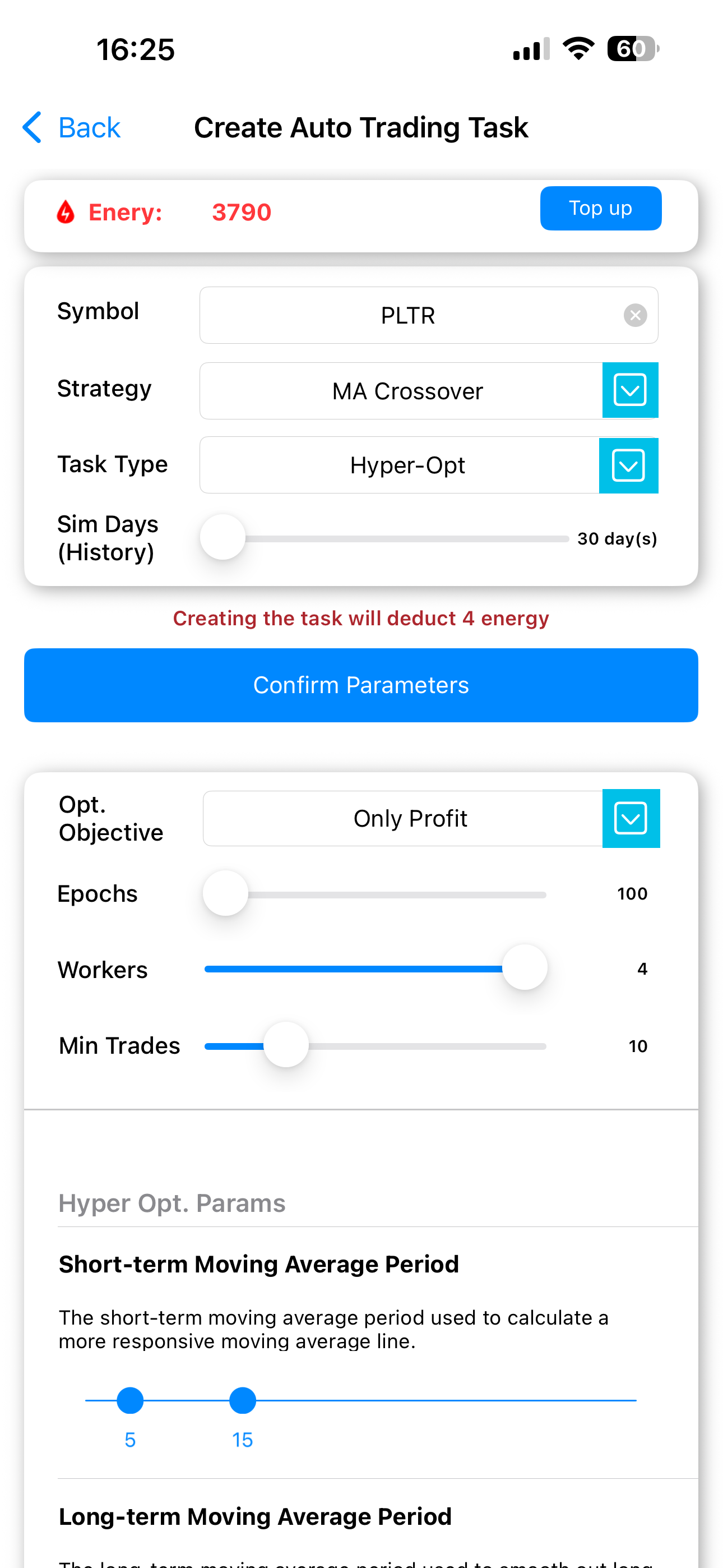Select the short-term MA handle at 5
This screenshot has width=723, height=1568.
point(130,1400)
